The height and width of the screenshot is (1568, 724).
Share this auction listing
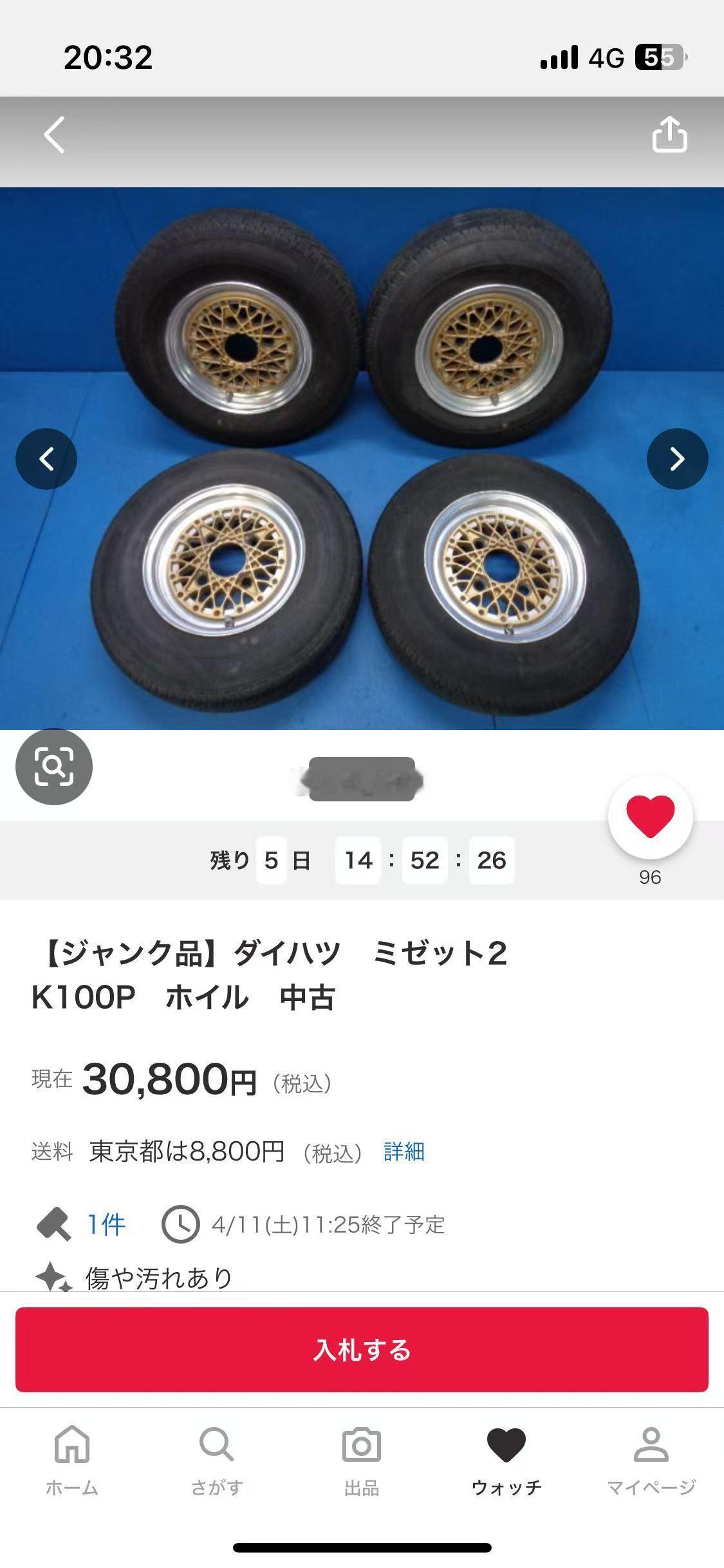point(669,135)
